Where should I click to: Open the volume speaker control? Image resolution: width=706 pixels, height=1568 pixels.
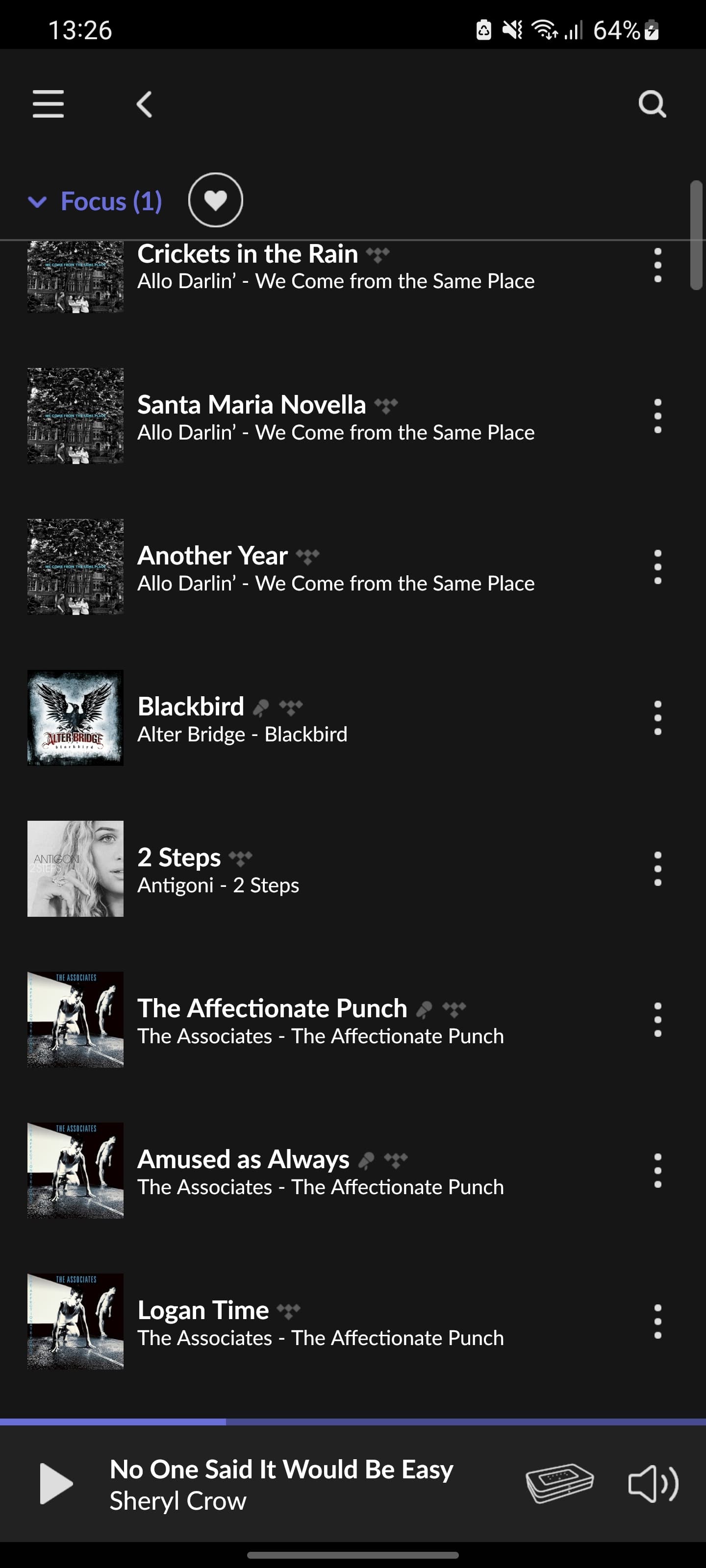click(x=653, y=1483)
